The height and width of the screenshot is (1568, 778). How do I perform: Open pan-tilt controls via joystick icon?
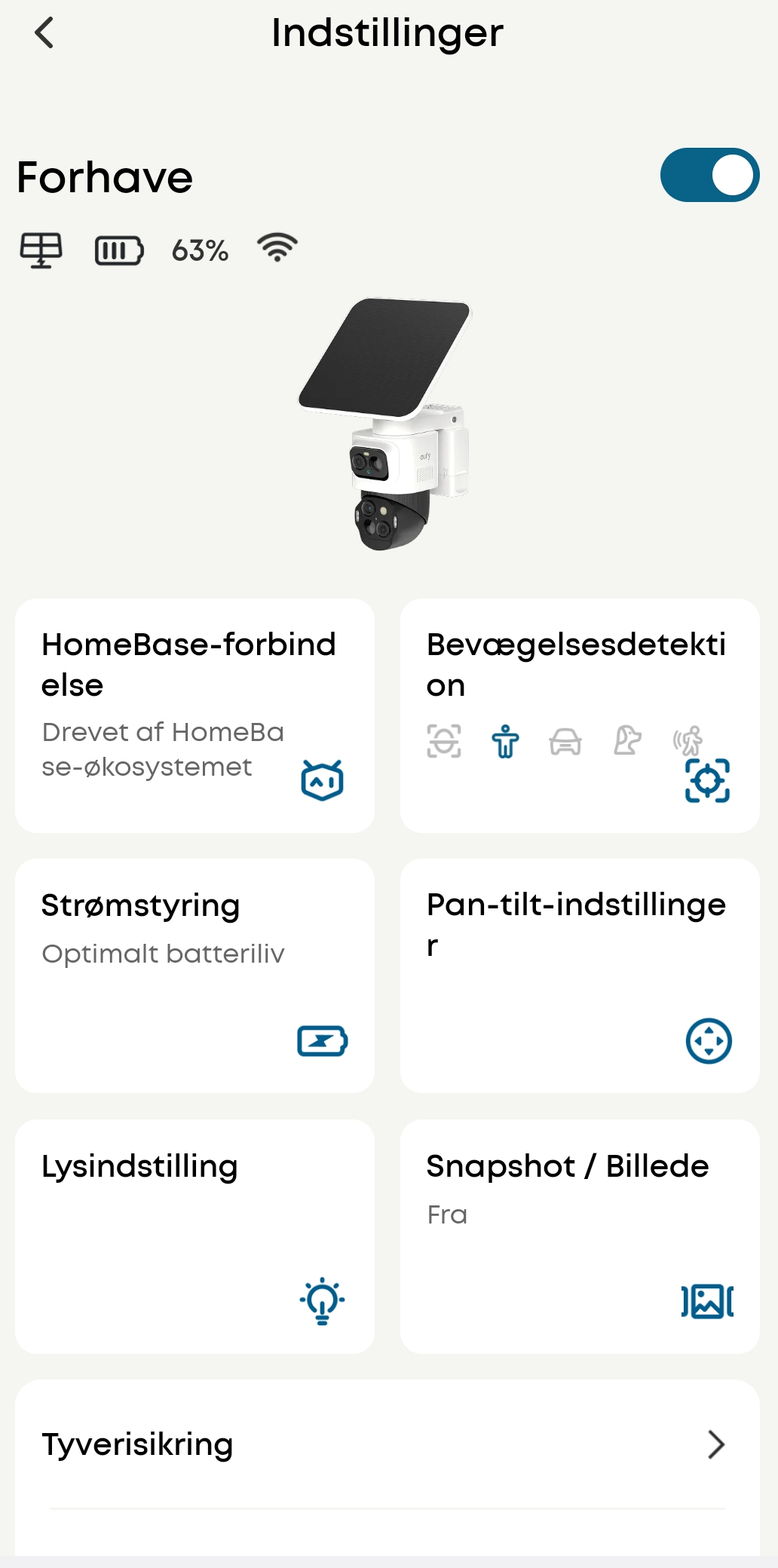(707, 1041)
